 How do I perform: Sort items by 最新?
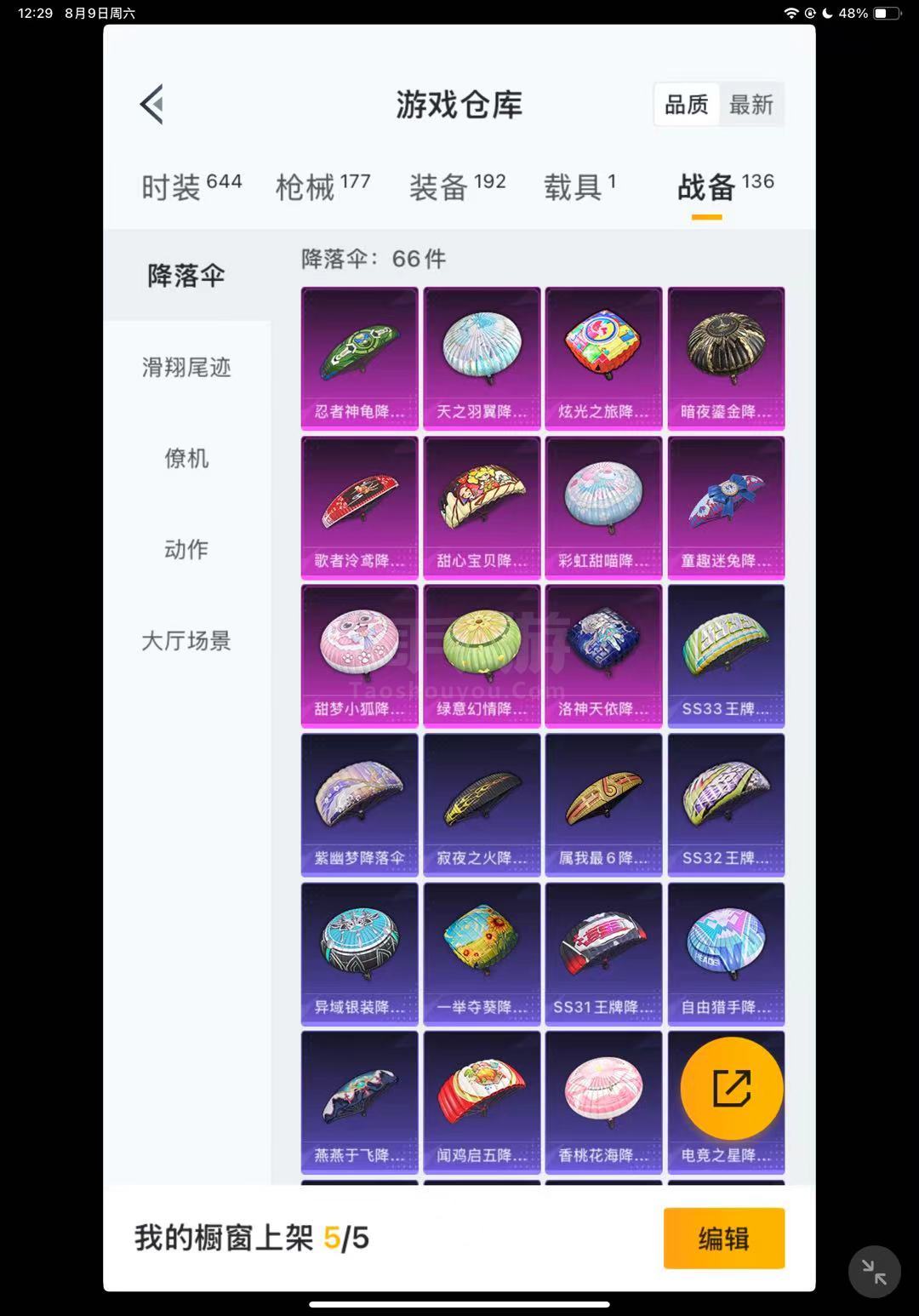(751, 105)
